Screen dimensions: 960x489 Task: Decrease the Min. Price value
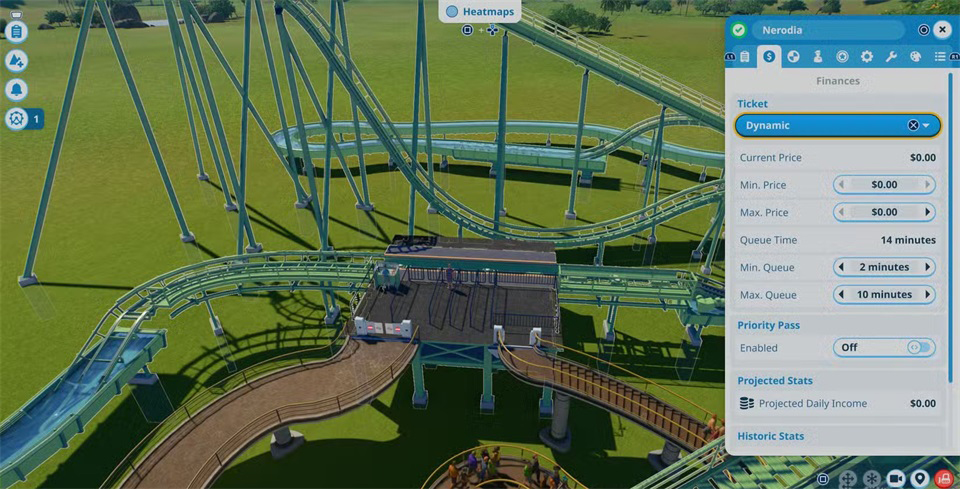tap(841, 185)
